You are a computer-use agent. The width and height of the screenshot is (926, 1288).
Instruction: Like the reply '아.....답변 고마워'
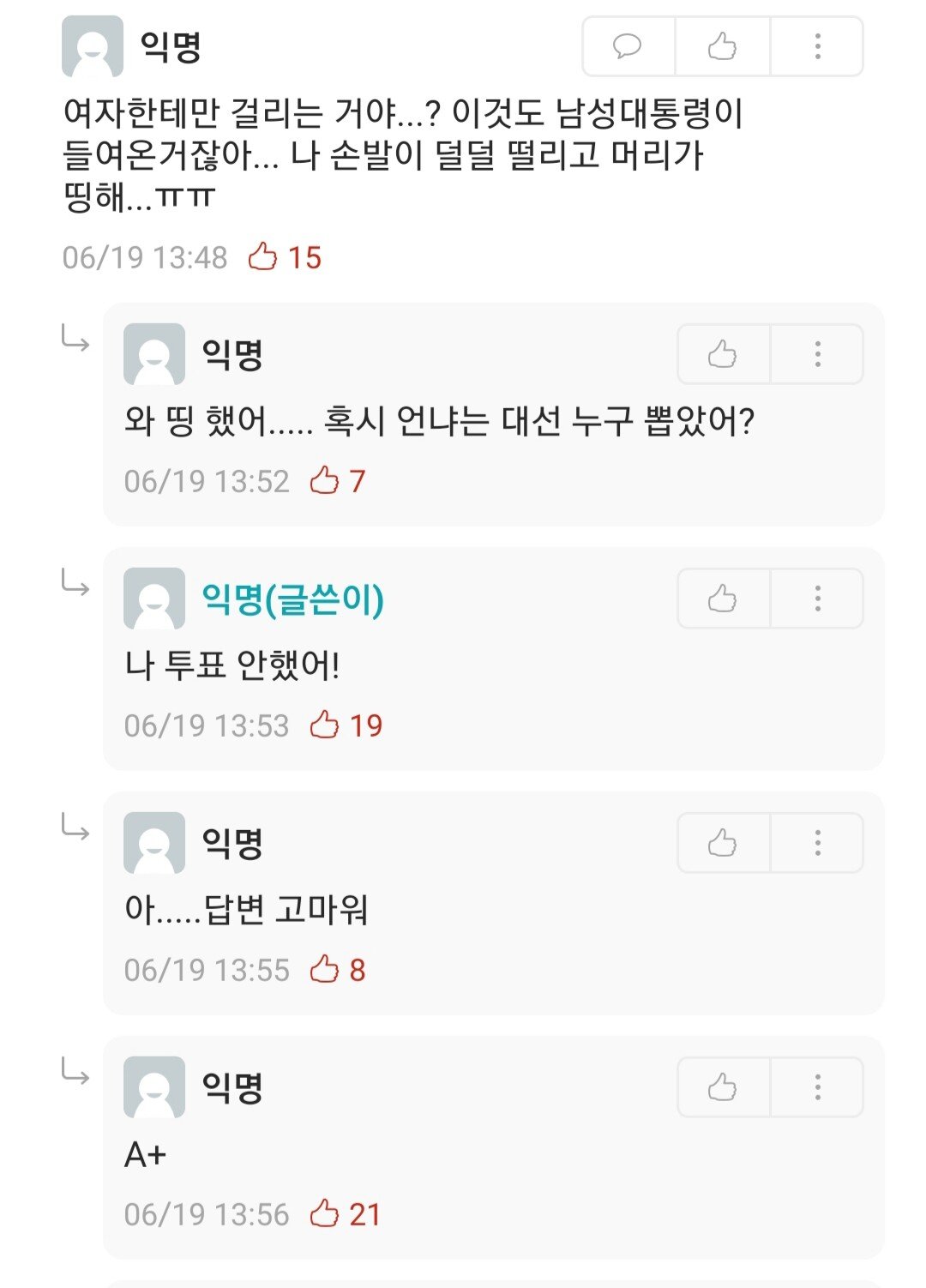722,843
